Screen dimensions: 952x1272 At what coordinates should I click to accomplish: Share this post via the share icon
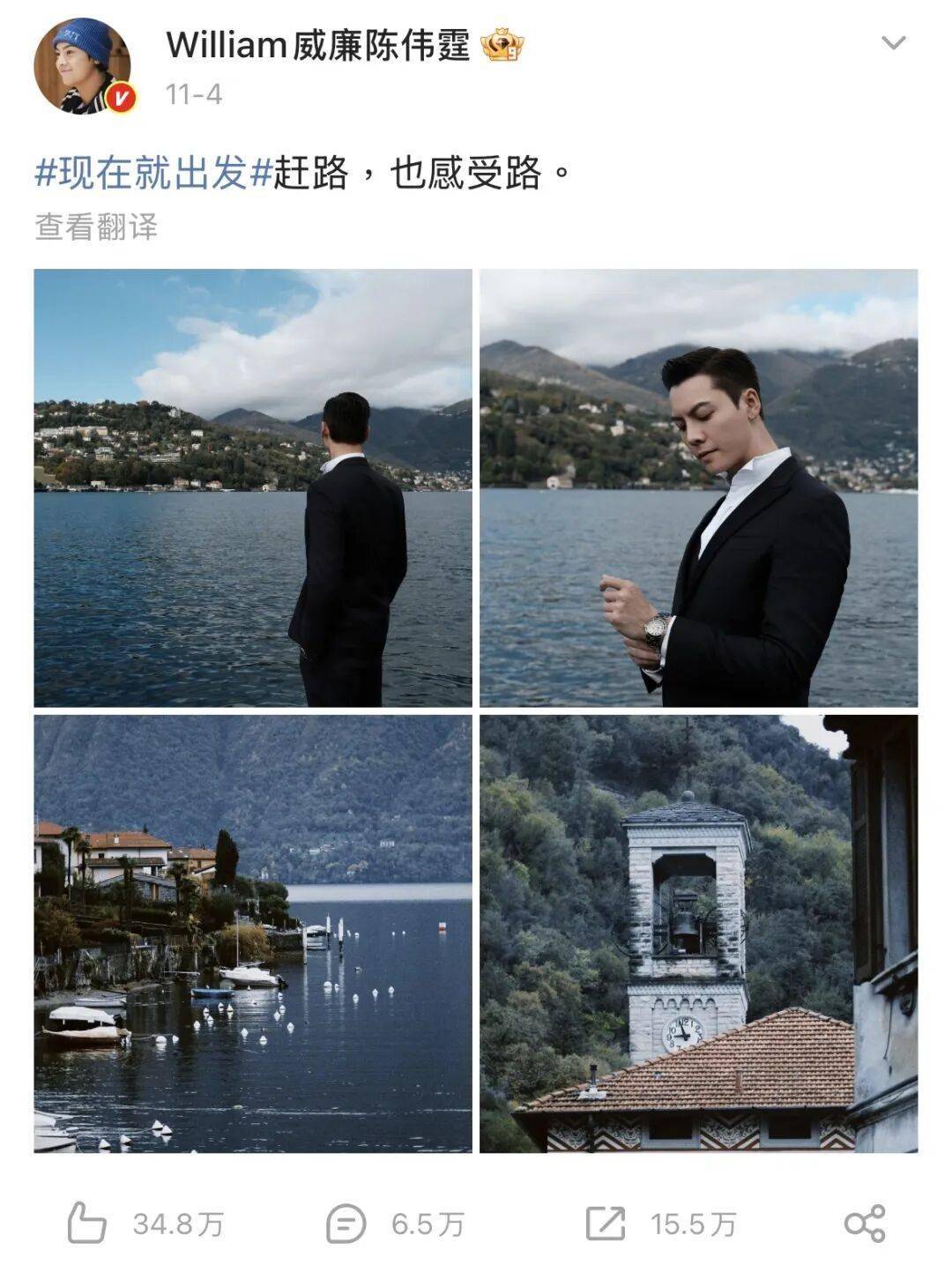point(864,1224)
